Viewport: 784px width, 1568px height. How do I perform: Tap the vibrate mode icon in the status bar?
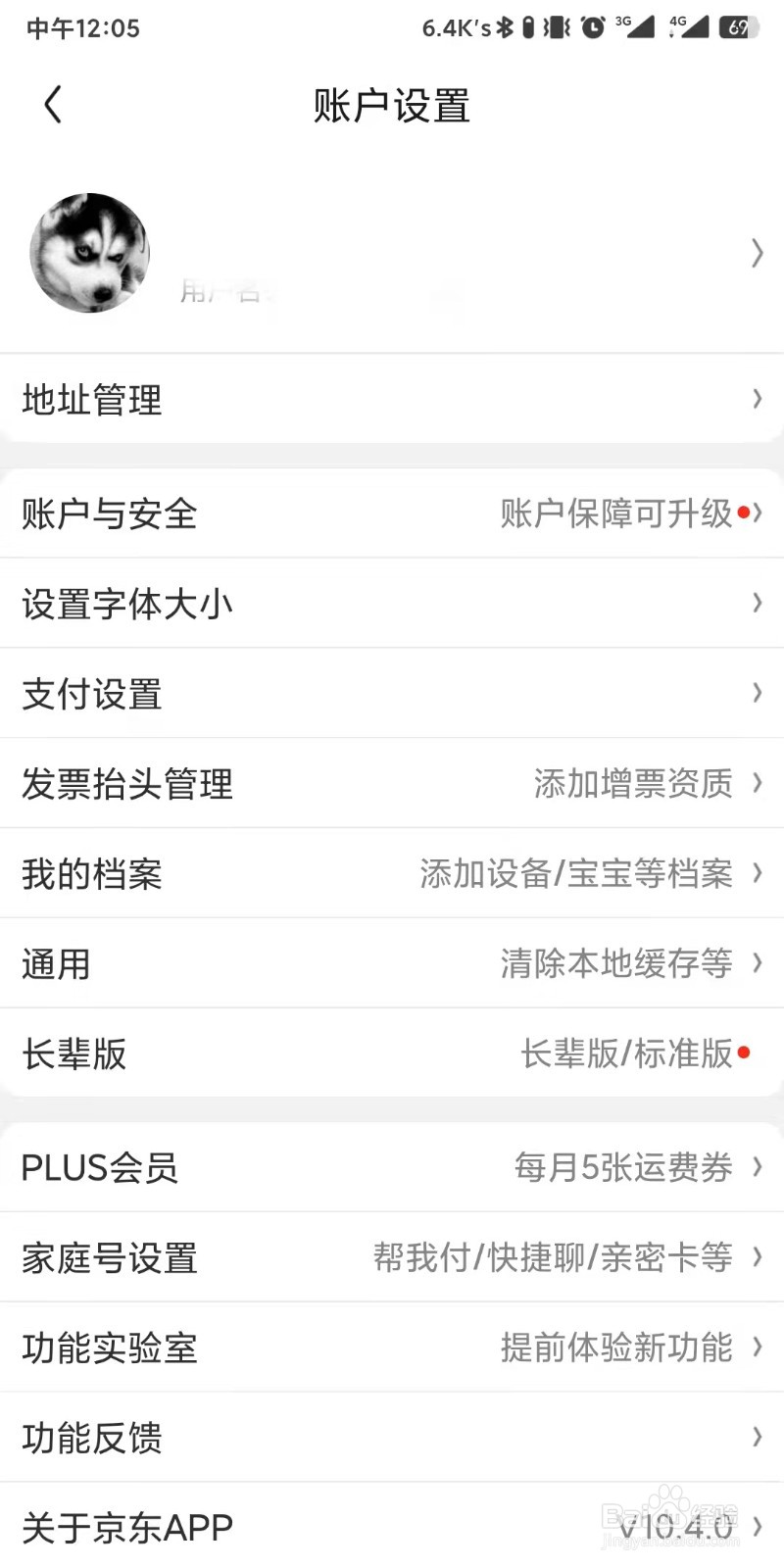pos(555,27)
